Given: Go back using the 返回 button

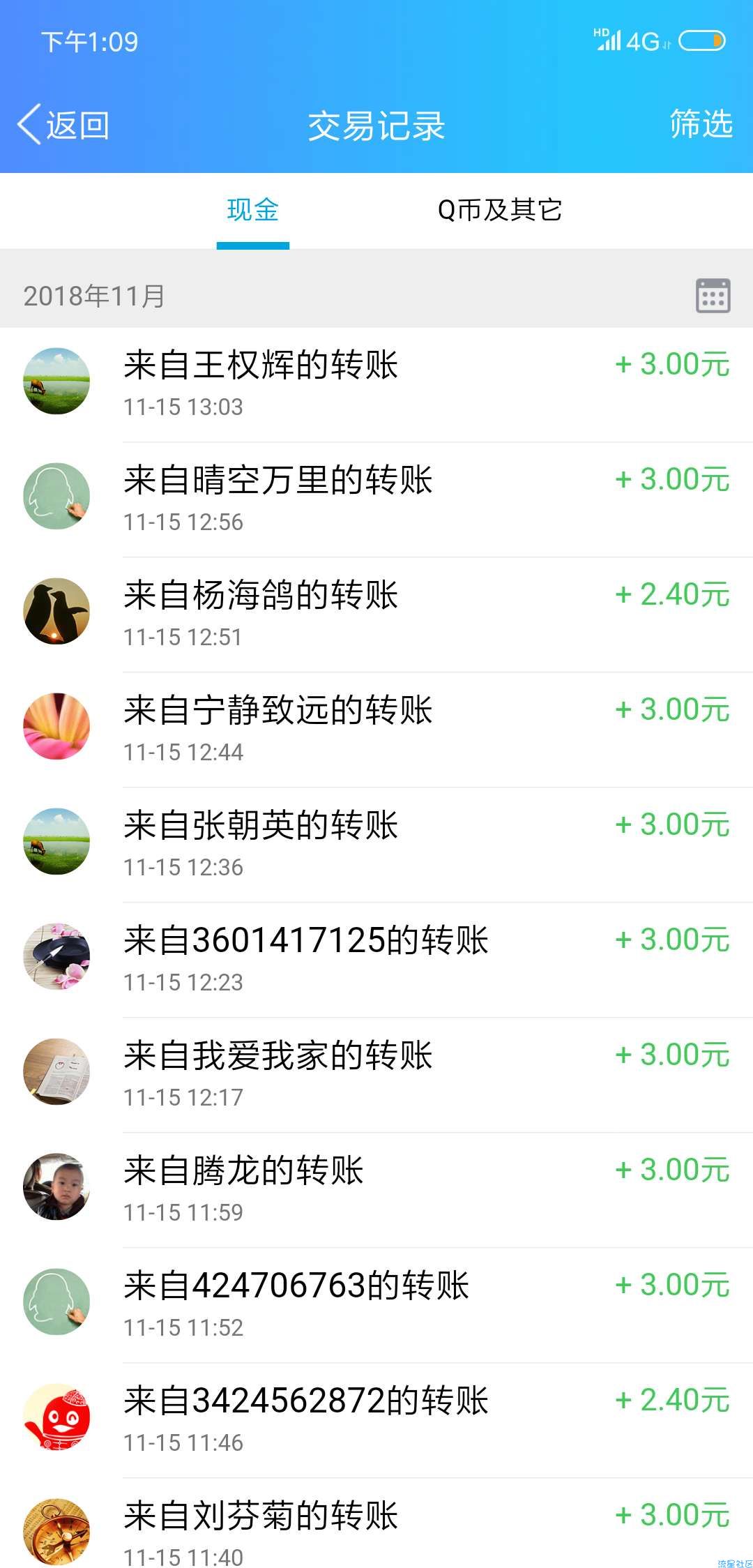Looking at the screenshot, I should point(64,126).
